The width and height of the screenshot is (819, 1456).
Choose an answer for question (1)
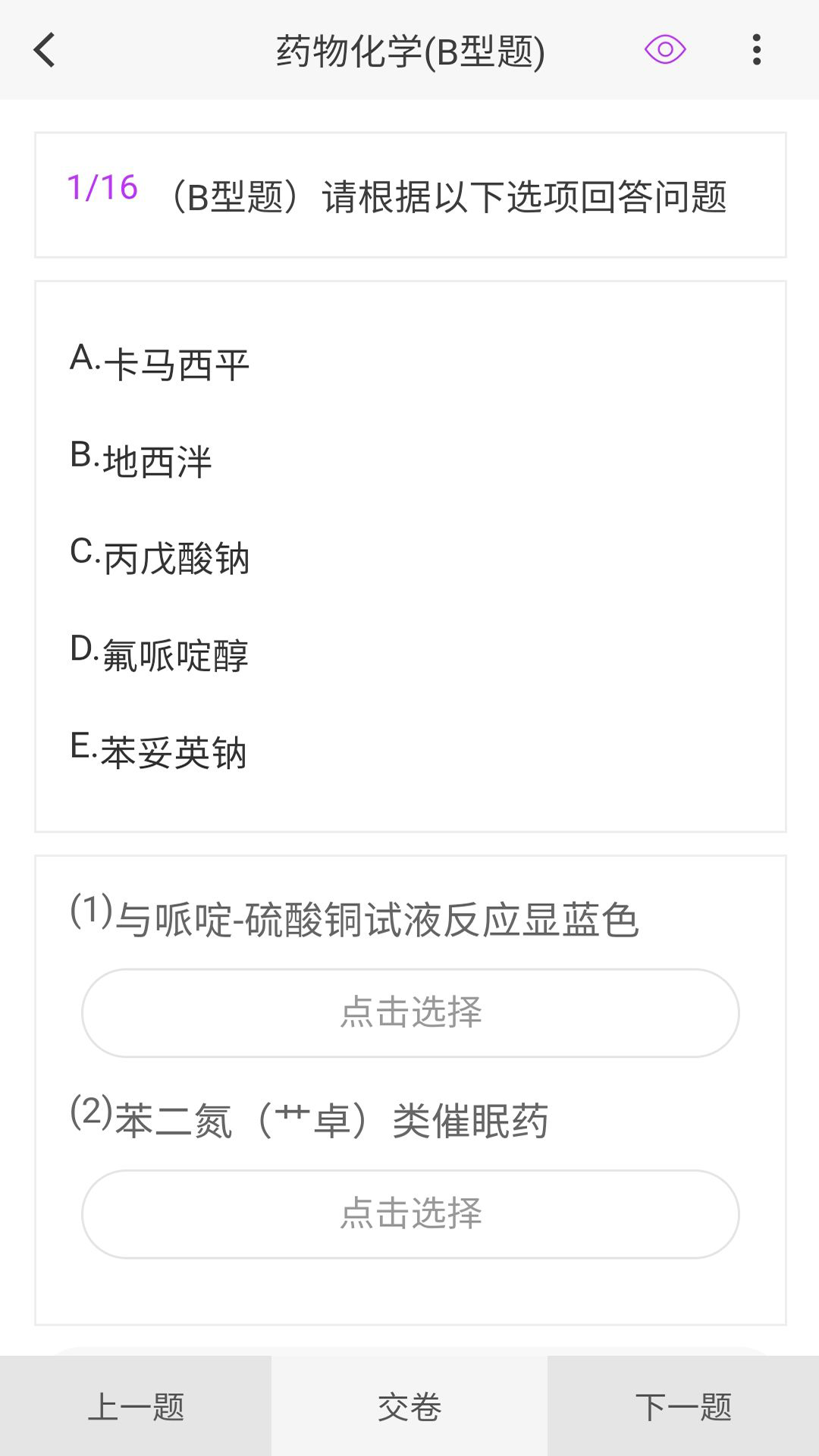(x=410, y=1012)
